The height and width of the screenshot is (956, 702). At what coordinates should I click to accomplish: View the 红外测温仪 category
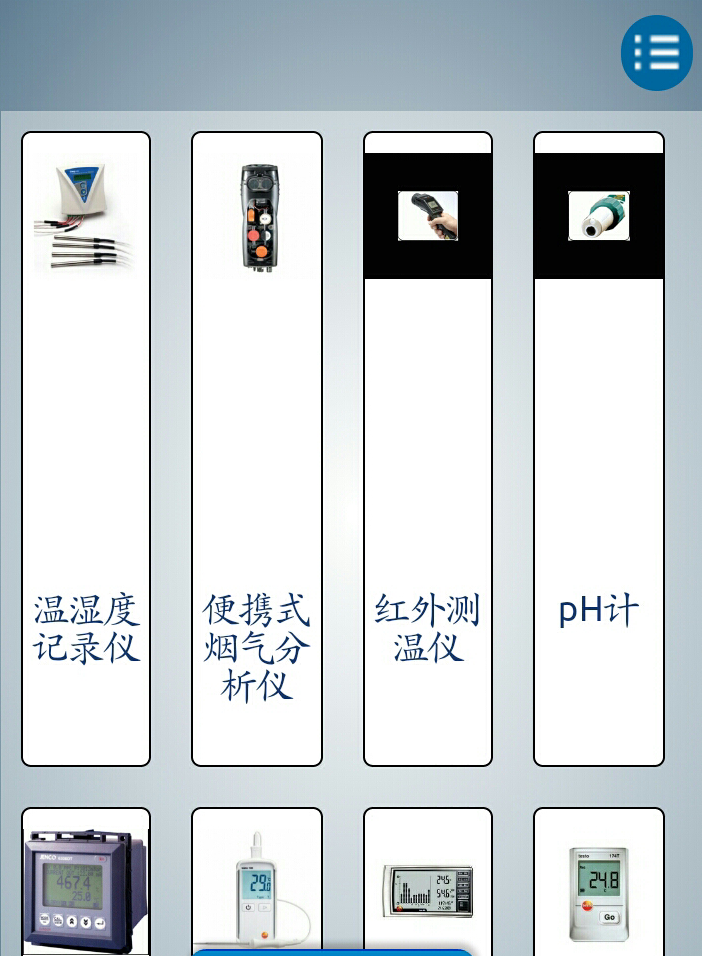click(428, 449)
